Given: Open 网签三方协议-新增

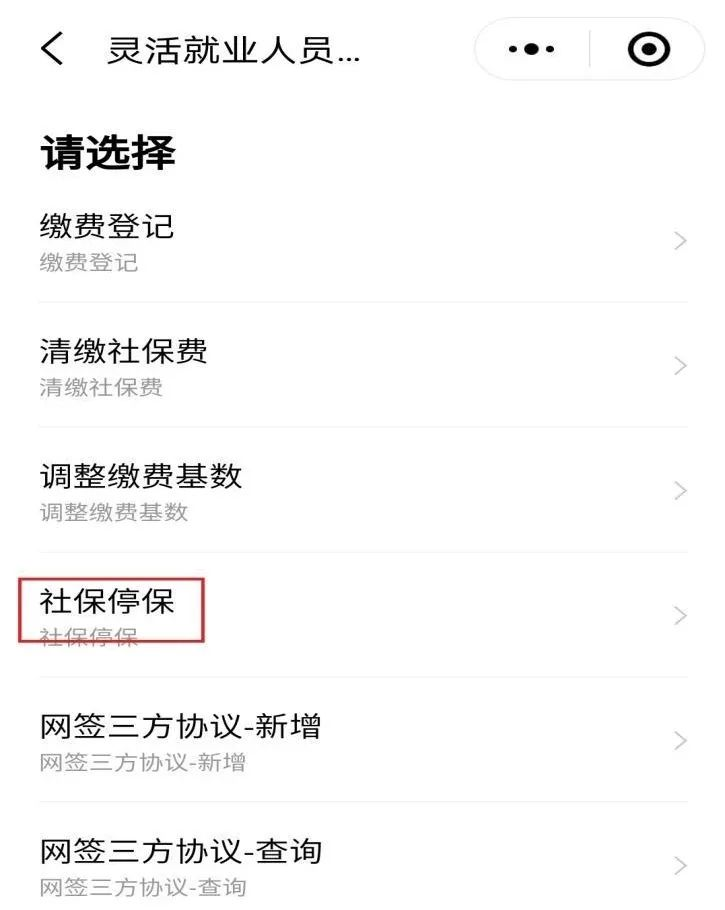Looking at the screenshot, I should [362, 740].
